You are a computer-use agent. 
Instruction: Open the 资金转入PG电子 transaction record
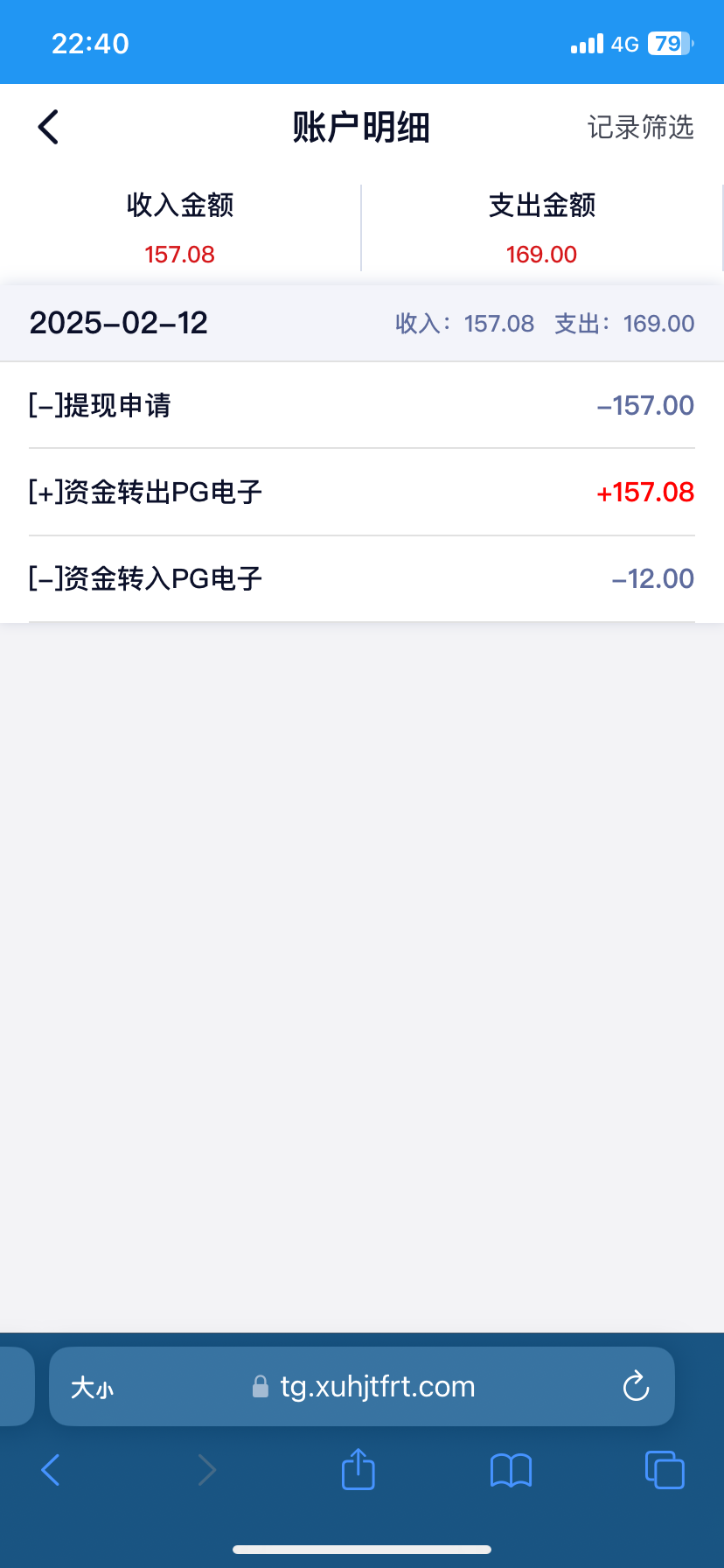click(x=362, y=579)
